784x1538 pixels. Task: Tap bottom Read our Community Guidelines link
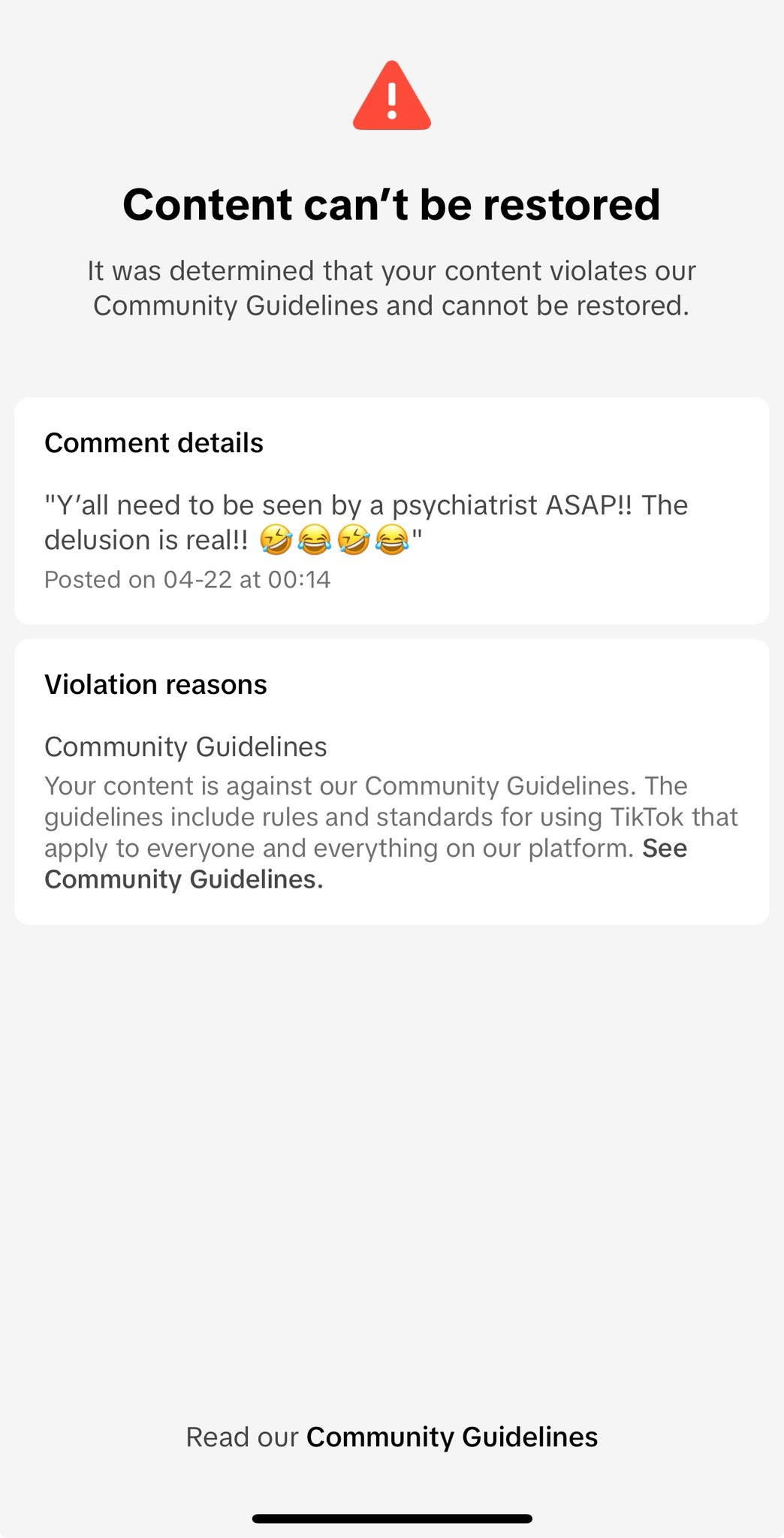451,1437
